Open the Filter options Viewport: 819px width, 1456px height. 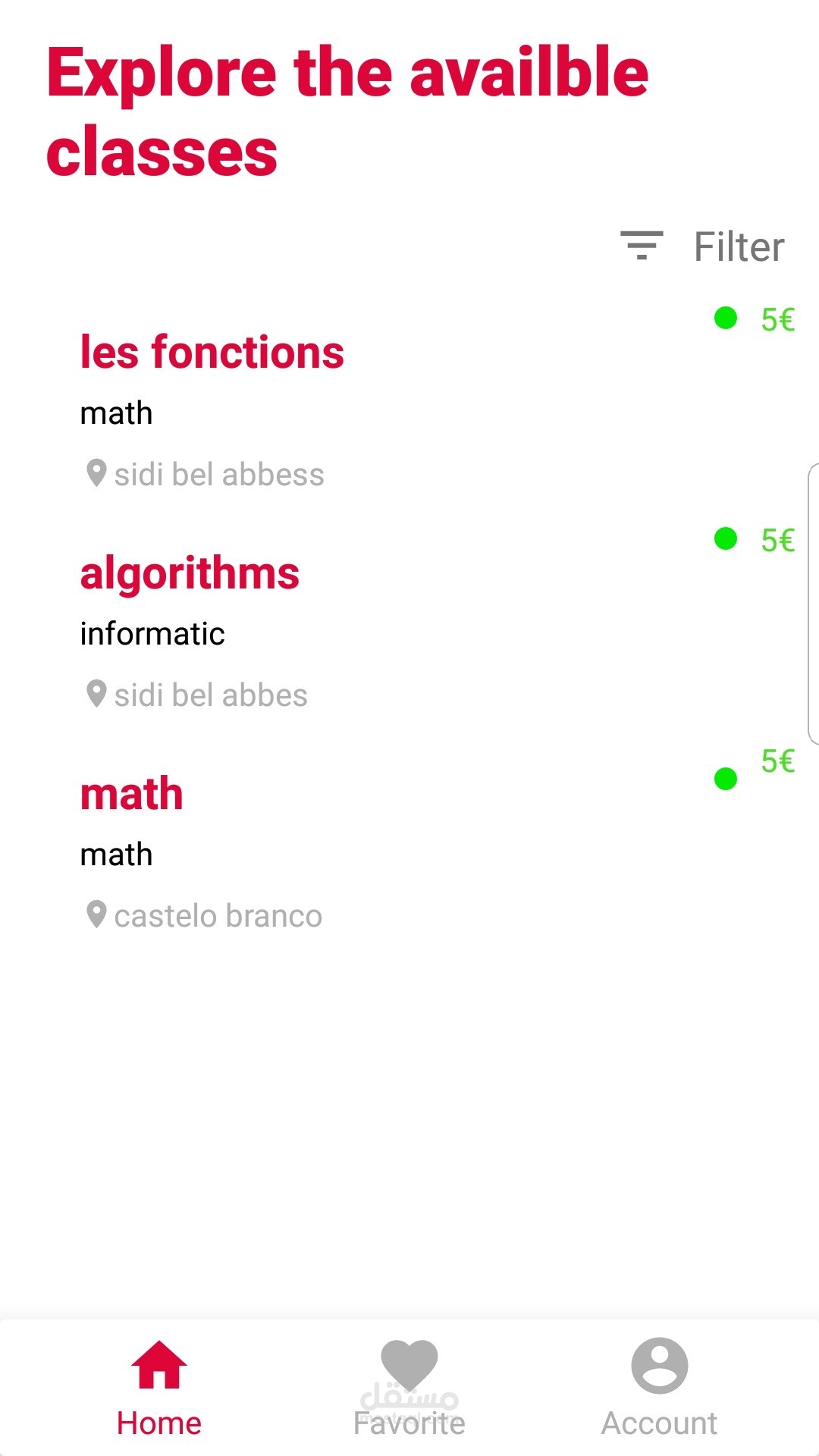pos(703,246)
